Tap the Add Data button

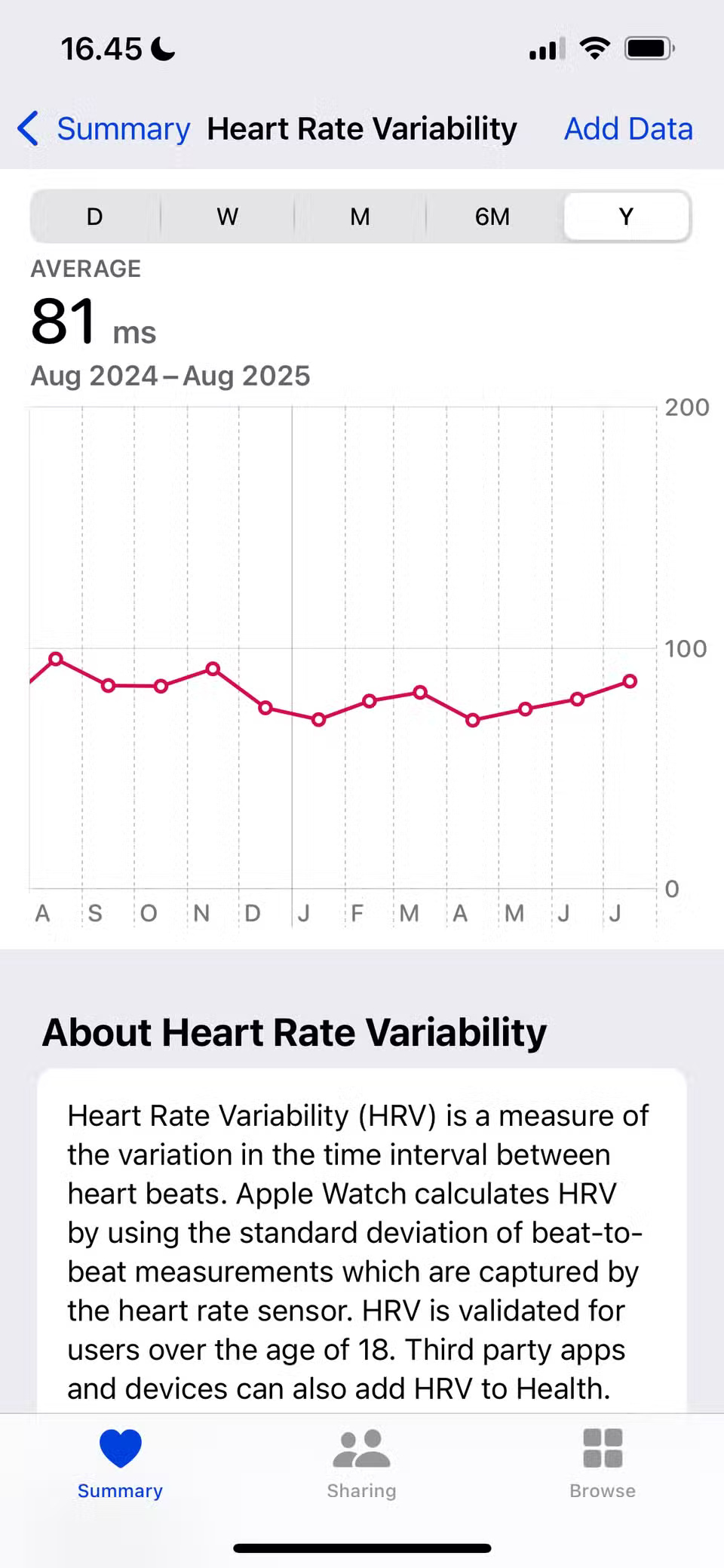pyautogui.click(x=628, y=128)
